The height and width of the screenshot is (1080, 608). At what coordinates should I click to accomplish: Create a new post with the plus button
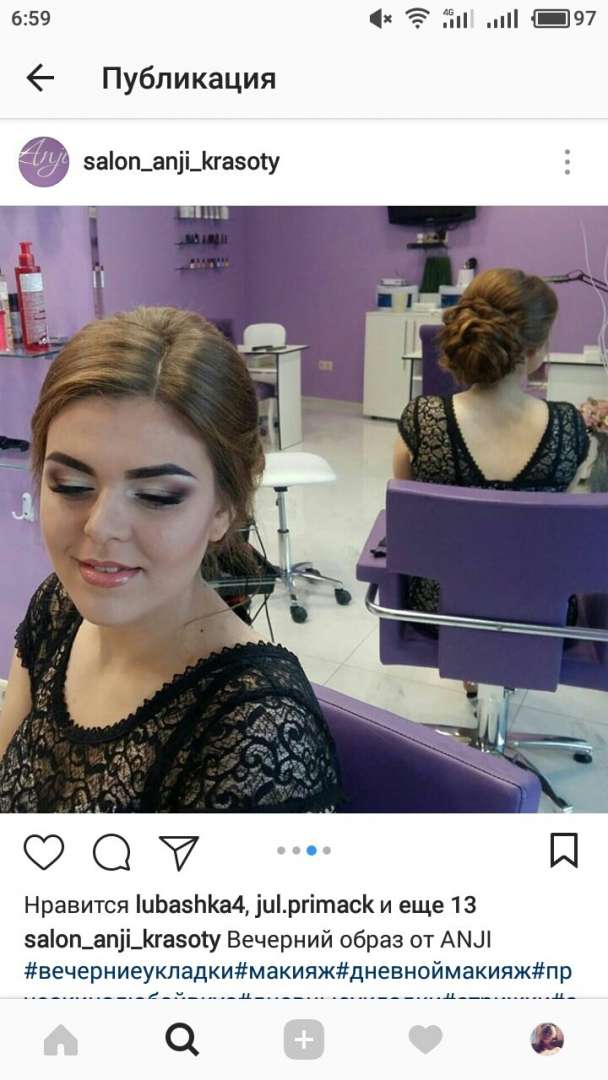tap(304, 1039)
